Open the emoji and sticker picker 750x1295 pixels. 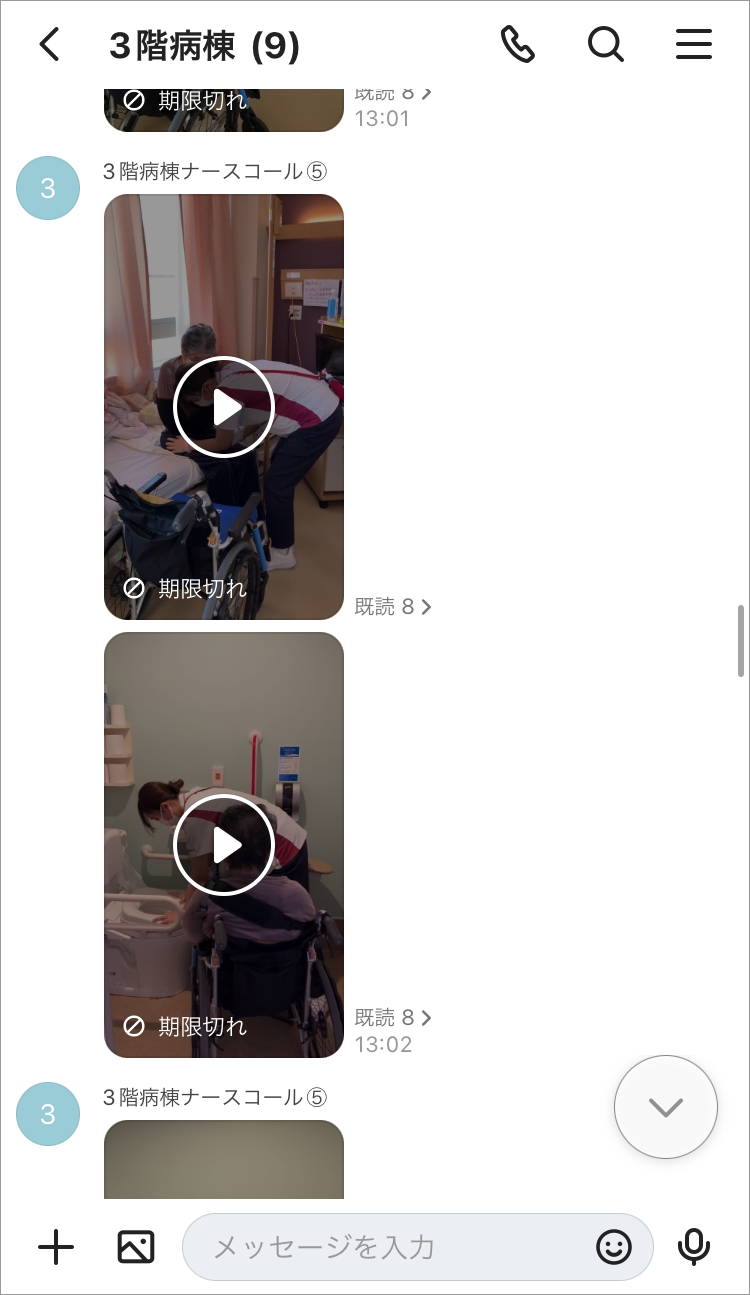click(614, 1247)
